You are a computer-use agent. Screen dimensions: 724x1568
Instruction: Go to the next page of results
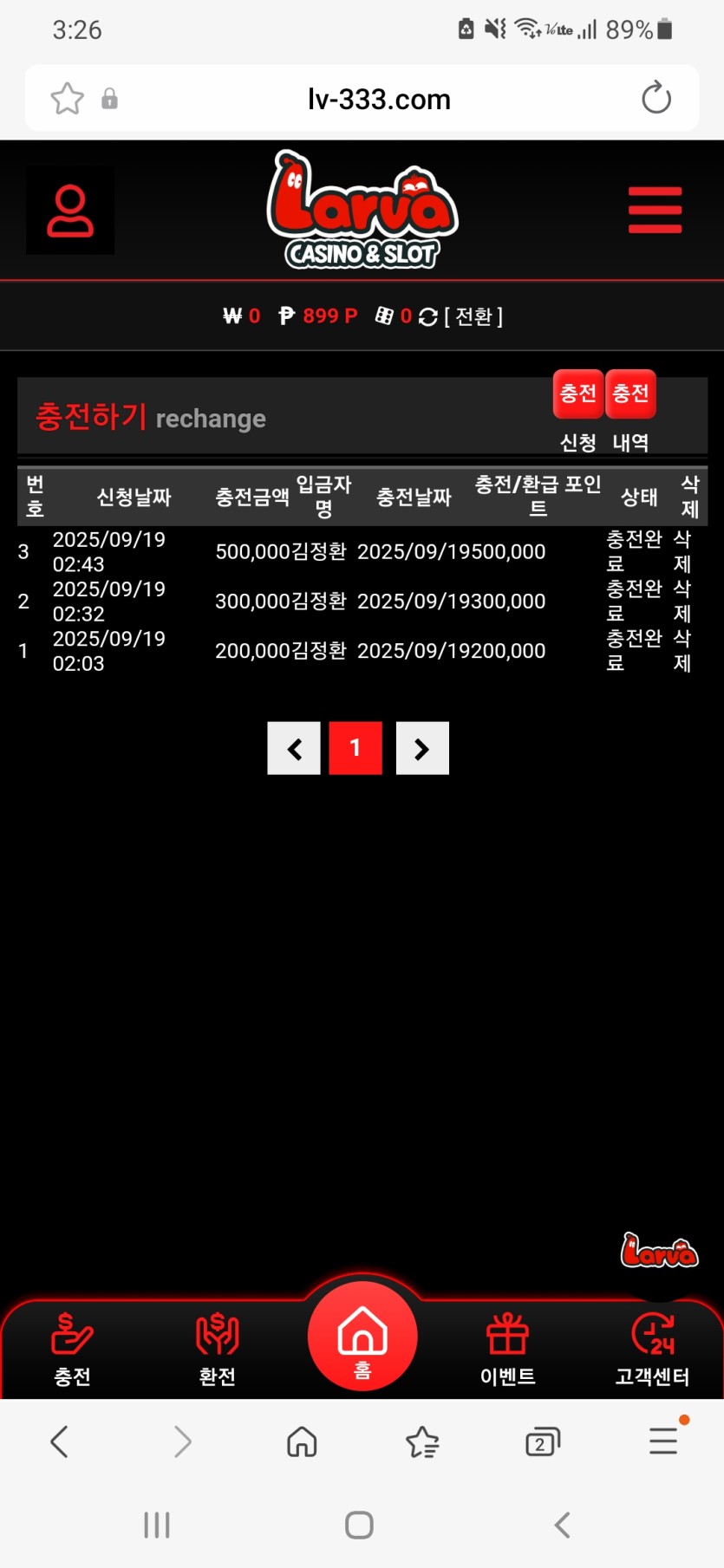pyautogui.click(x=422, y=748)
